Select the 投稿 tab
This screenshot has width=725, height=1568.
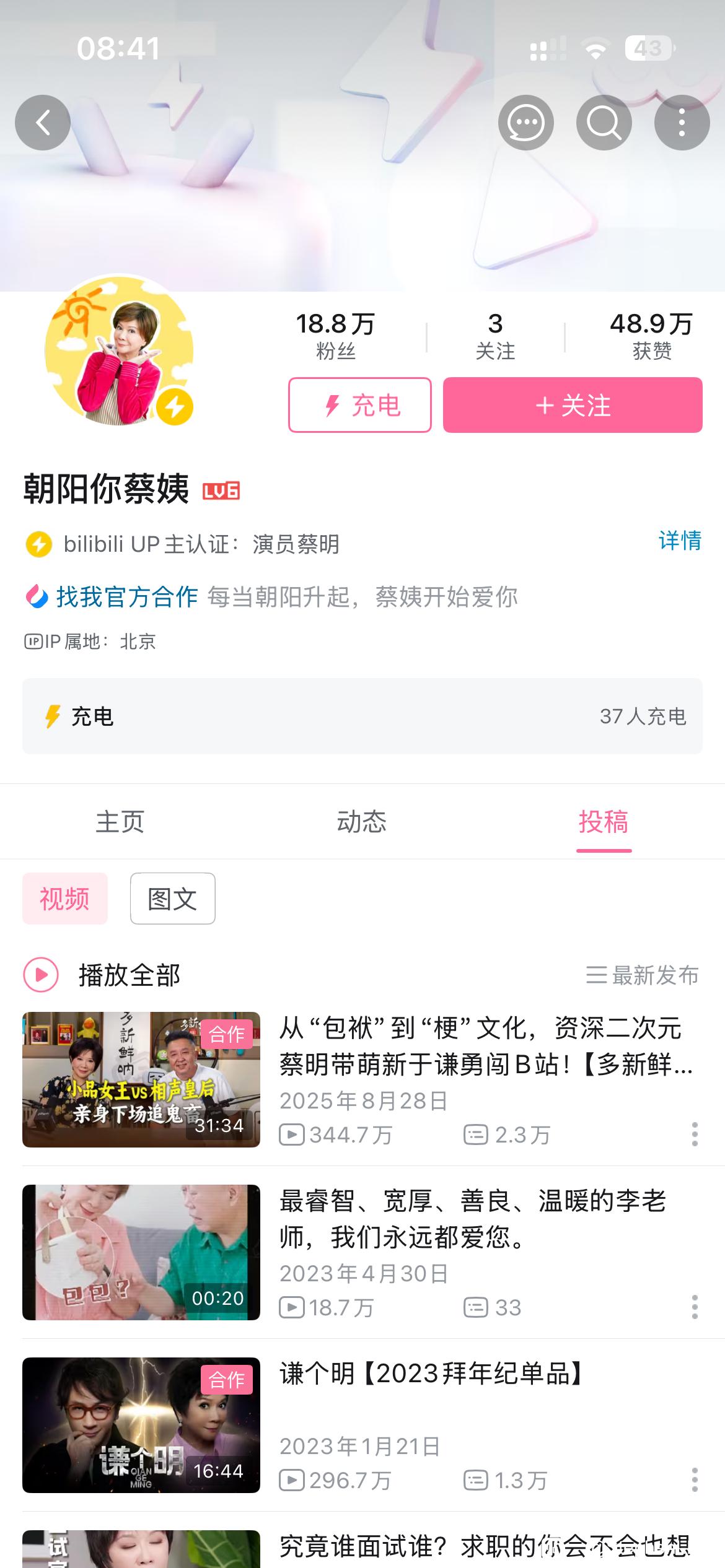click(604, 822)
